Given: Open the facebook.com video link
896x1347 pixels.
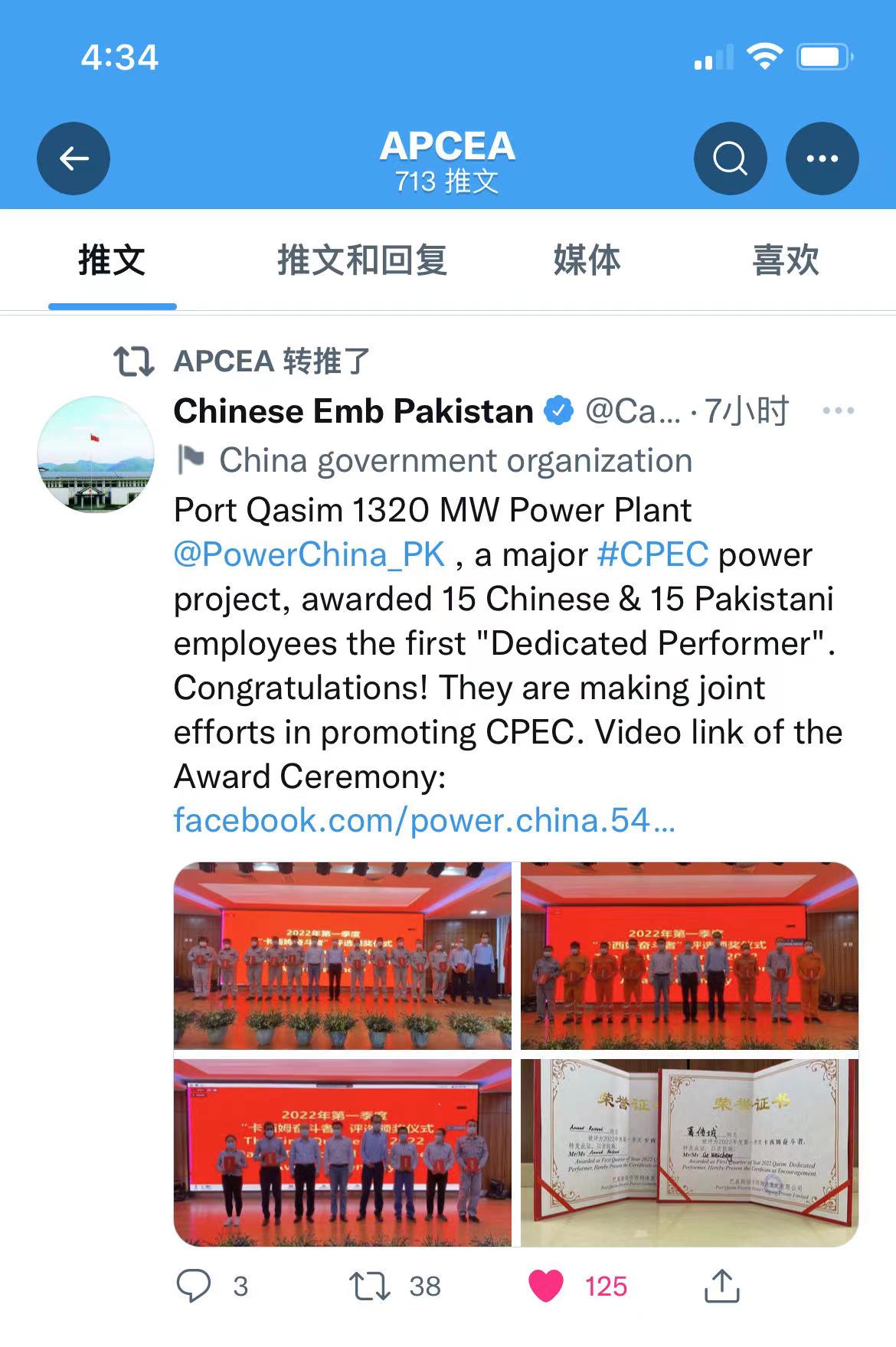Looking at the screenshot, I should [424, 820].
